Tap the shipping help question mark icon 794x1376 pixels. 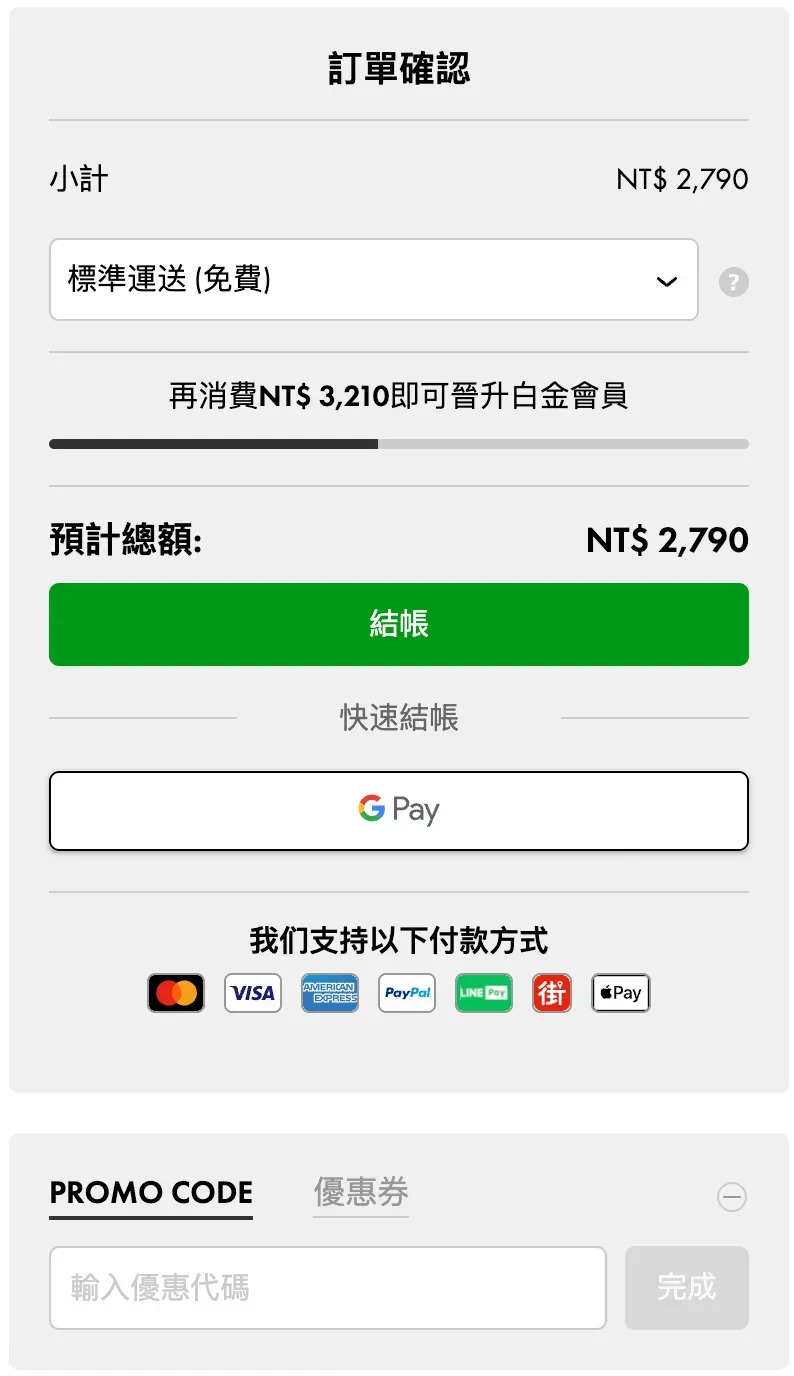coord(733,282)
